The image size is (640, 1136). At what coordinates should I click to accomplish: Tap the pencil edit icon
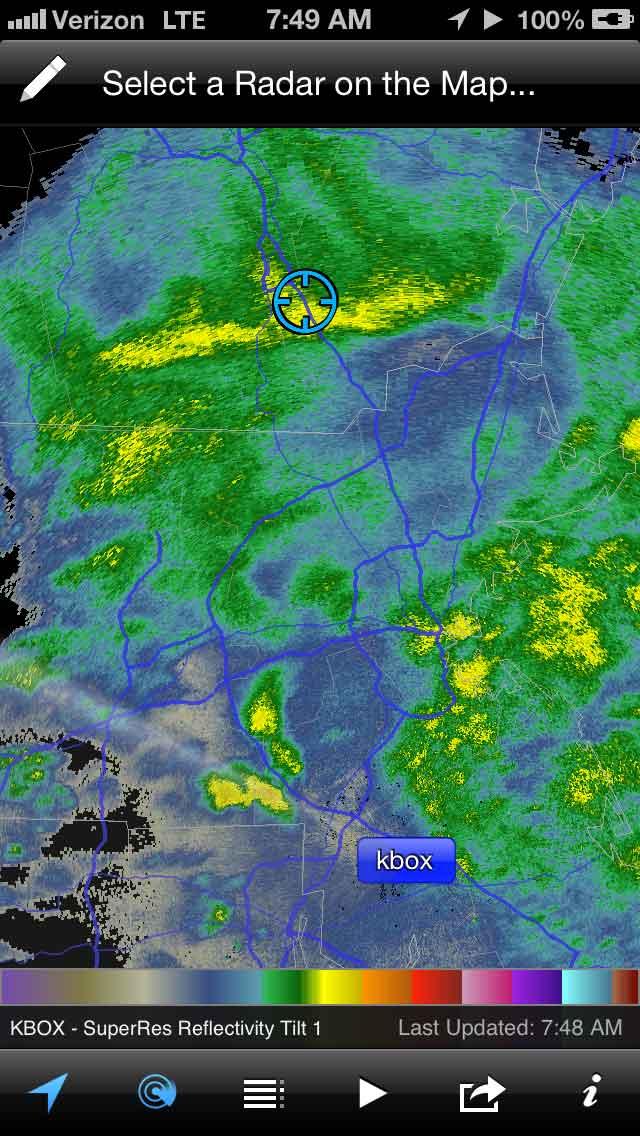[x=43, y=79]
